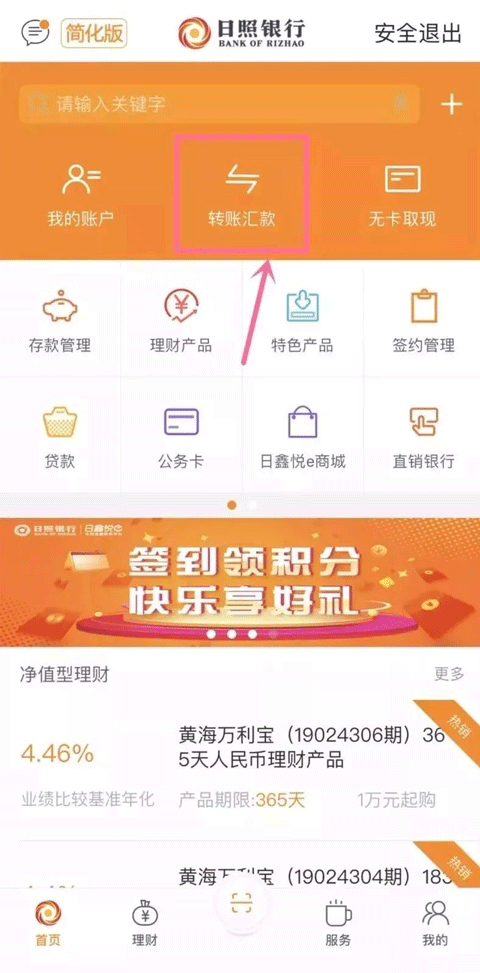This screenshot has height=973, width=480.
Task: Open 签约管理
Action: (x=424, y=320)
